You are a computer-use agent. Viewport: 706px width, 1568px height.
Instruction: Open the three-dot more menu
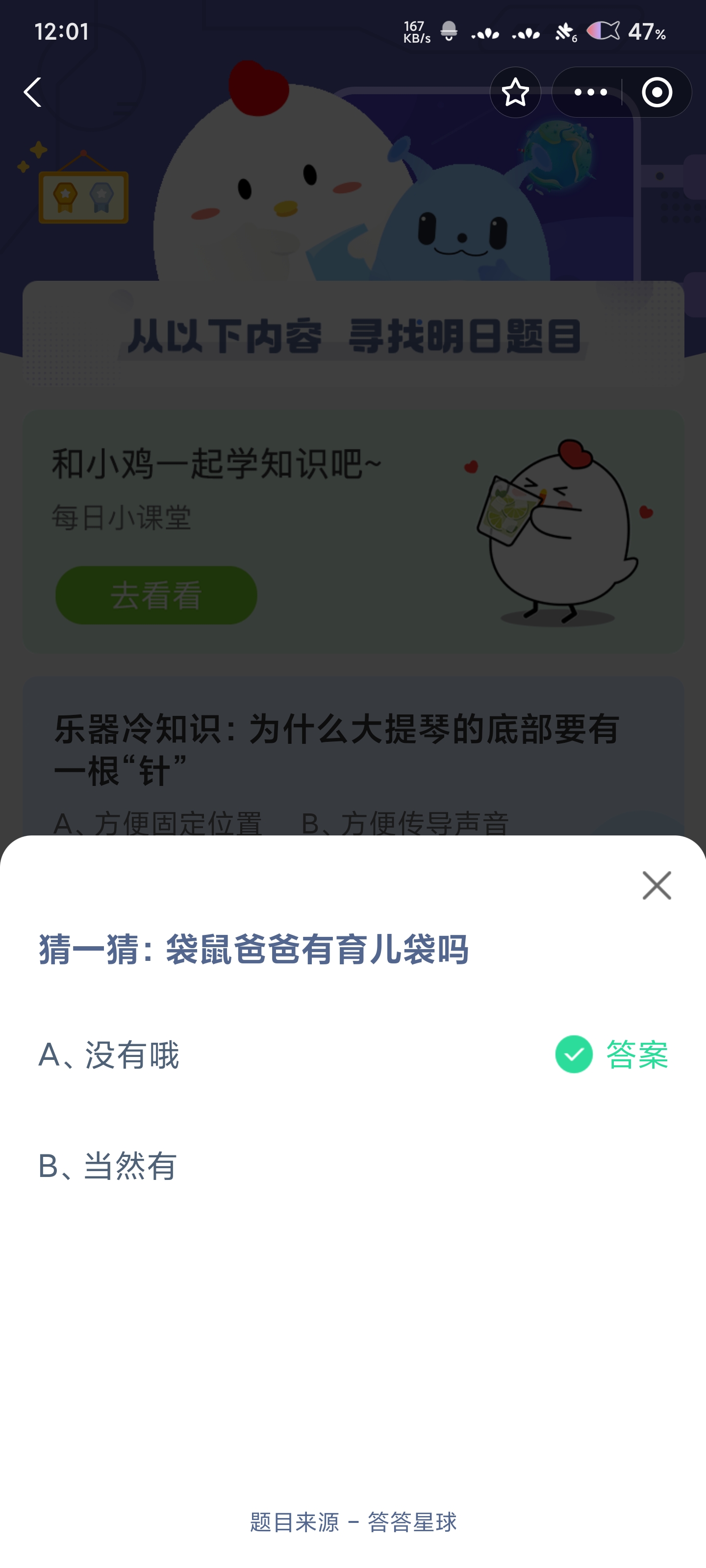590,93
